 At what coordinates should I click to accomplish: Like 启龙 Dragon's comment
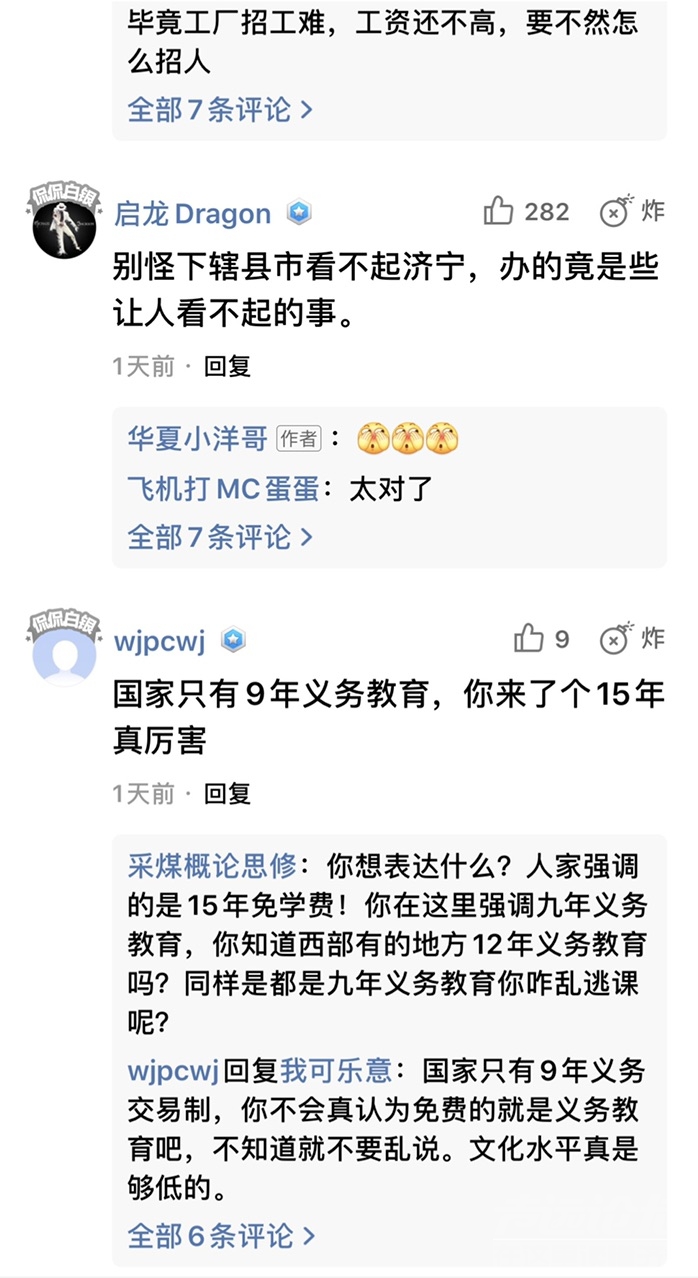pyautogui.click(x=499, y=211)
